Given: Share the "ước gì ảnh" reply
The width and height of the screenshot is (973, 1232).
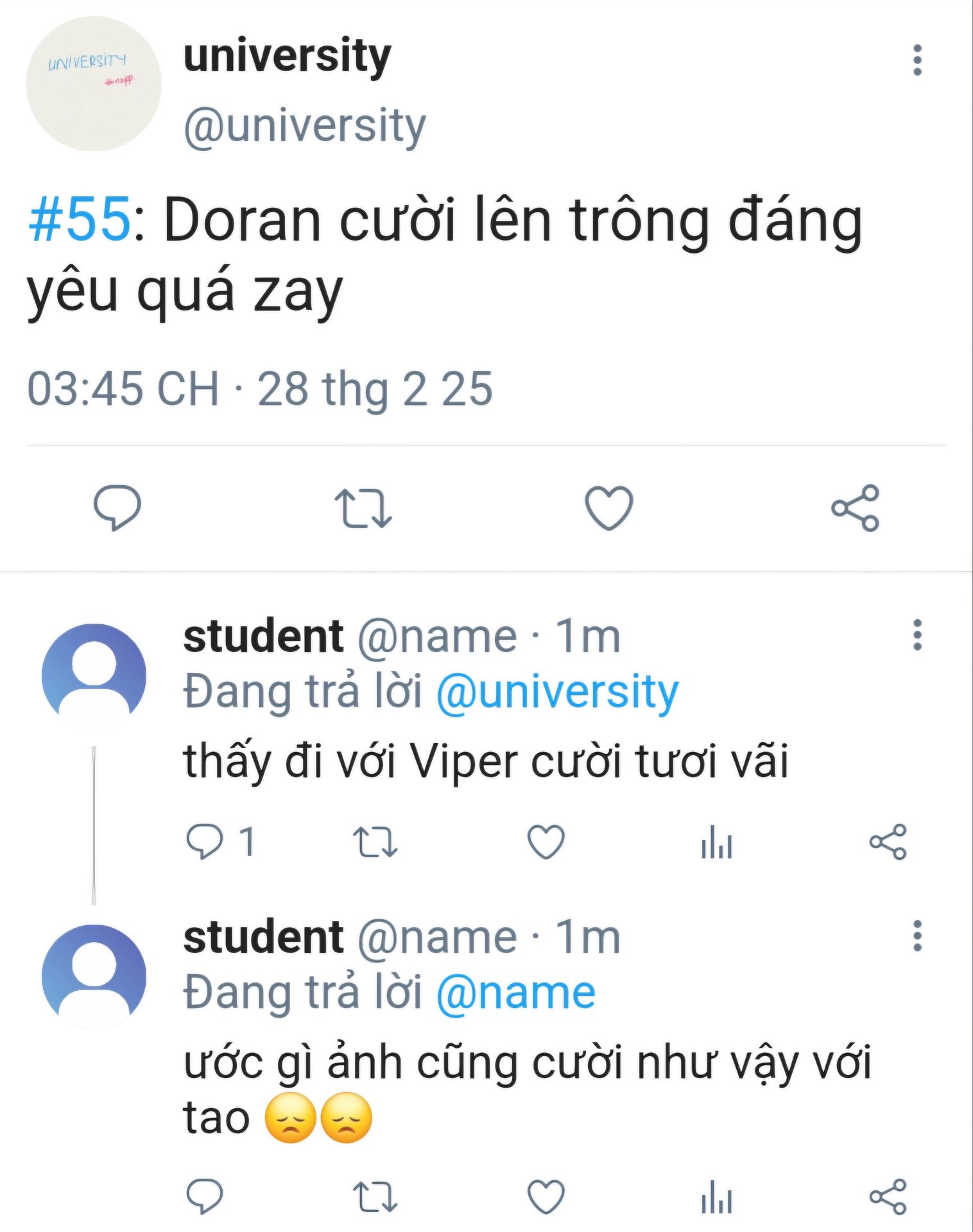Looking at the screenshot, I should point(888,1197).
